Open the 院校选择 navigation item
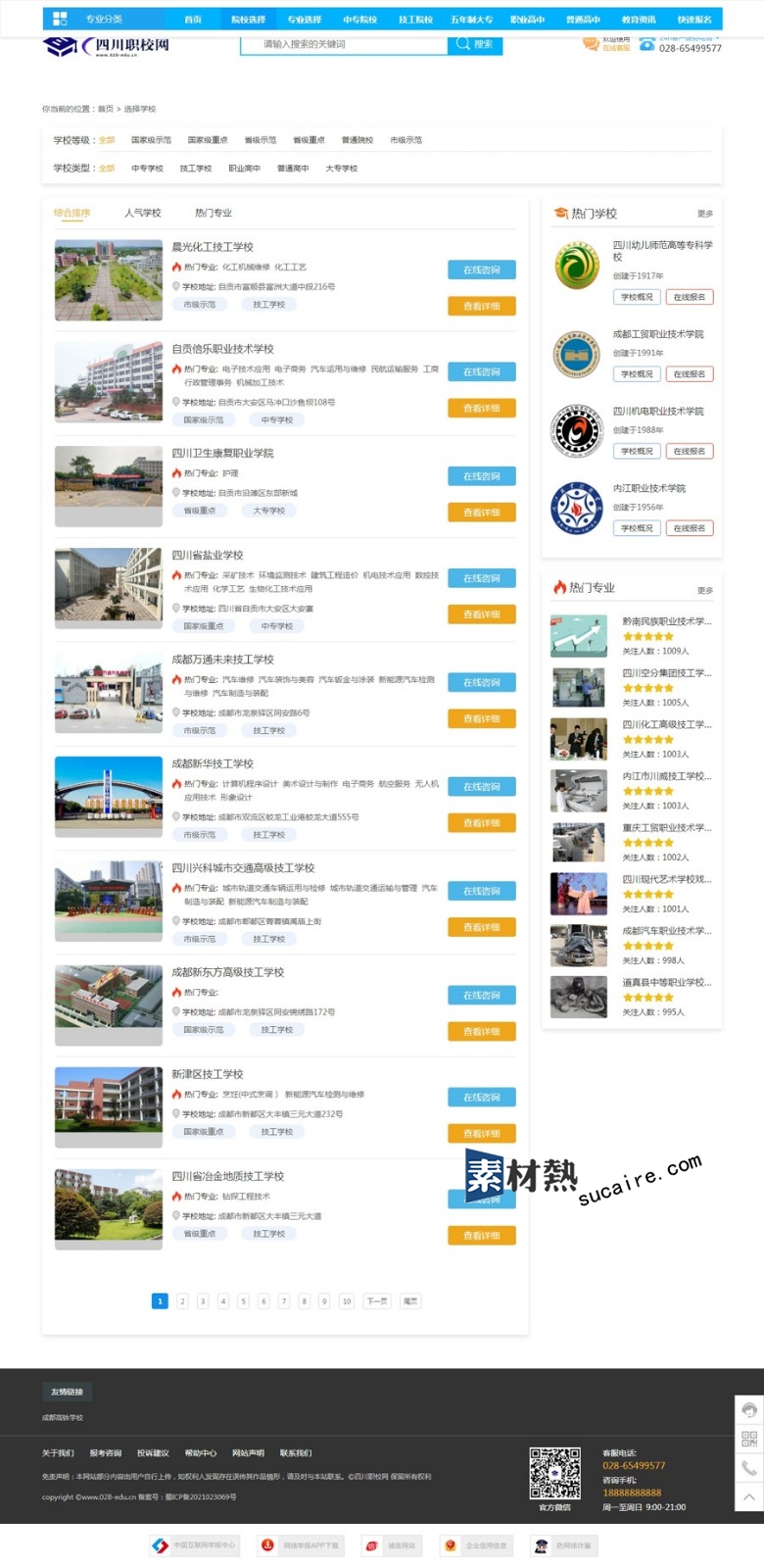Screen dimensions: 764x1568 point(249,20)
